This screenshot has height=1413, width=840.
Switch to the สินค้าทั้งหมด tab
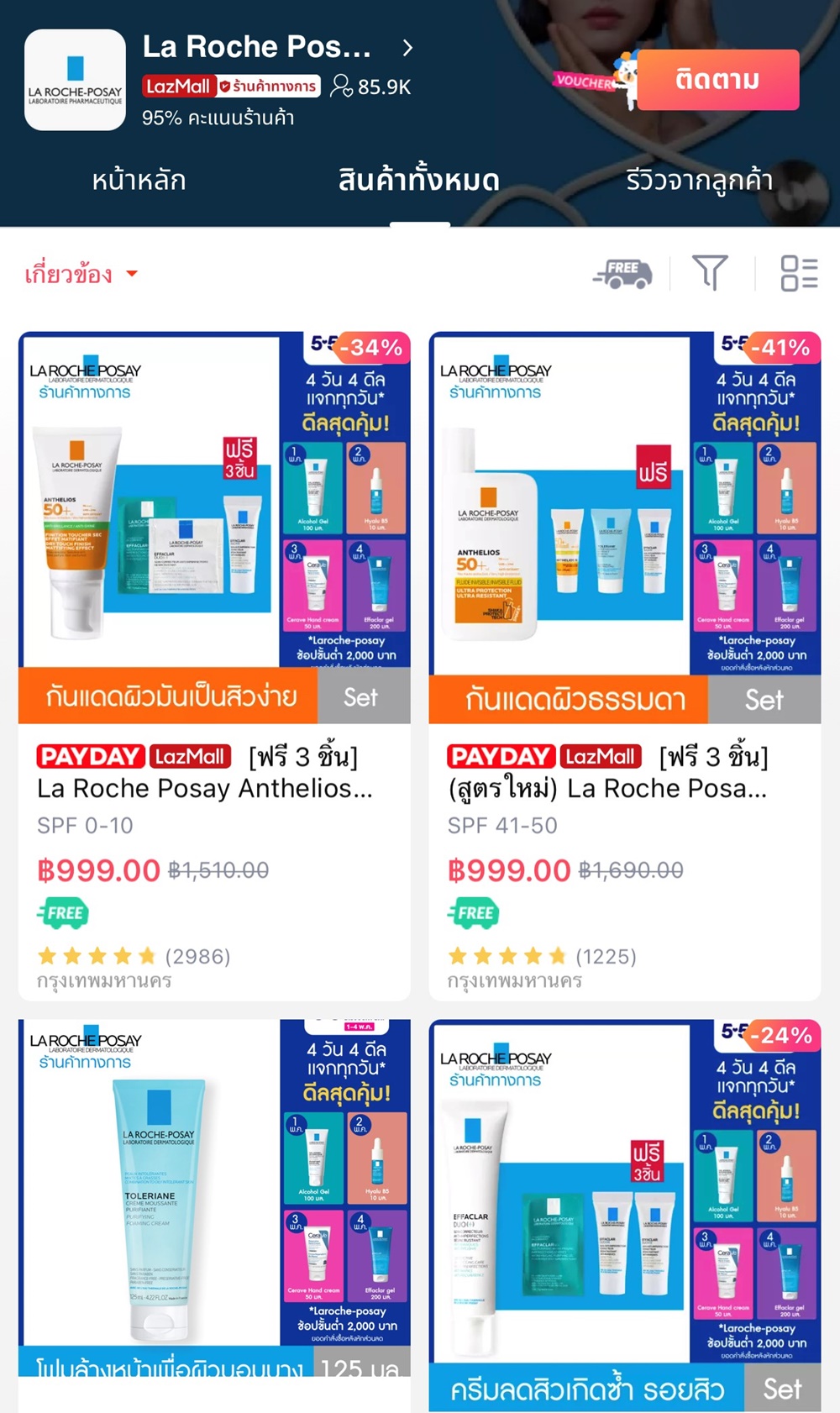pyautogui.click(x=419, y=180)
